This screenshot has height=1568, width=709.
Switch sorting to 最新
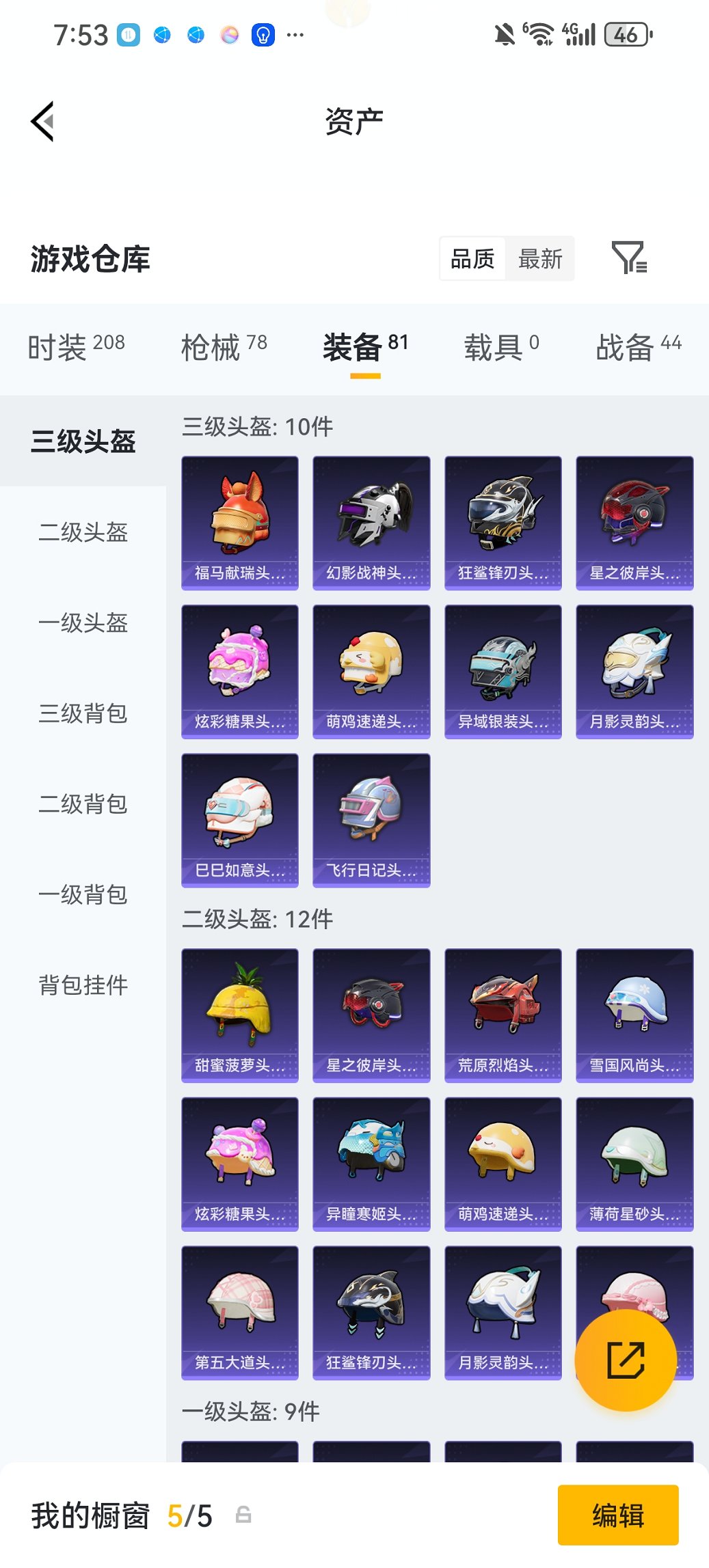pyautogui.click(x=541, y=258)
